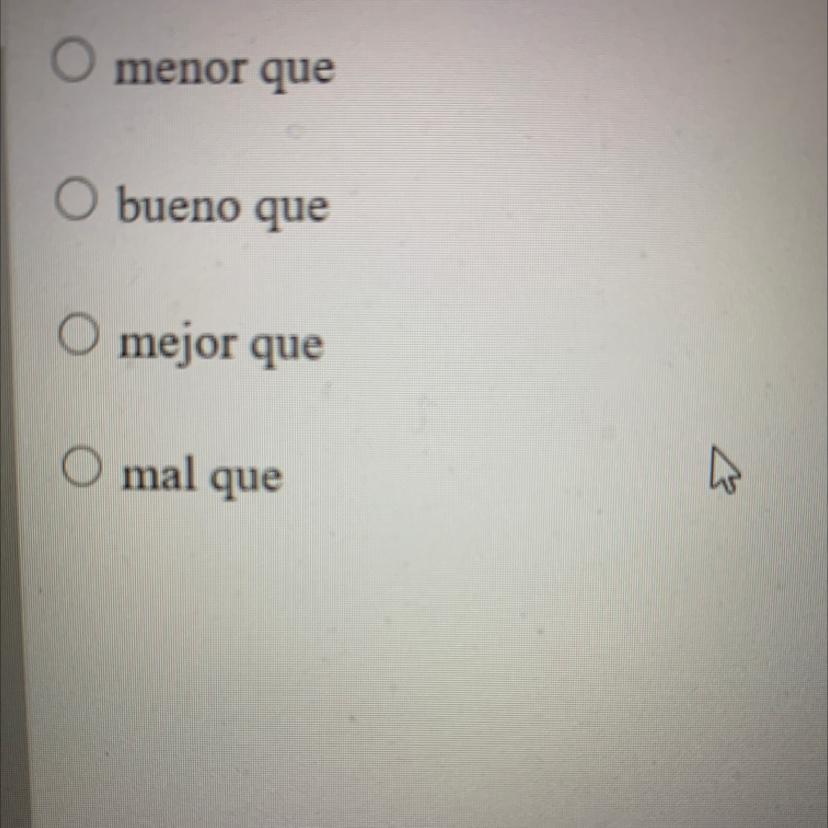Pick the 'mejor que' radio button
Viewport: 828px width, 828px height.
coord(79,334)
